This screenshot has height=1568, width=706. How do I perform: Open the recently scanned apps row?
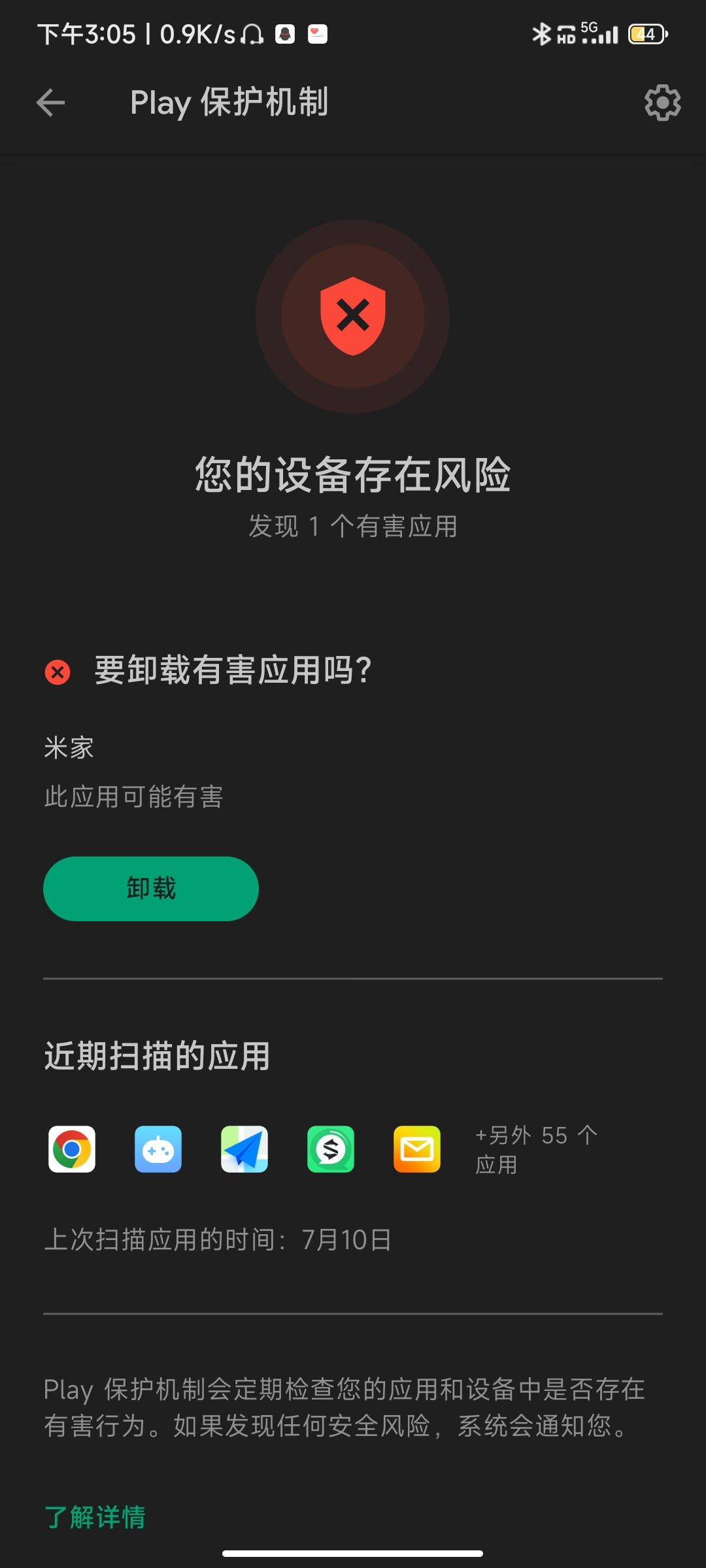(x=353, y=1149)
